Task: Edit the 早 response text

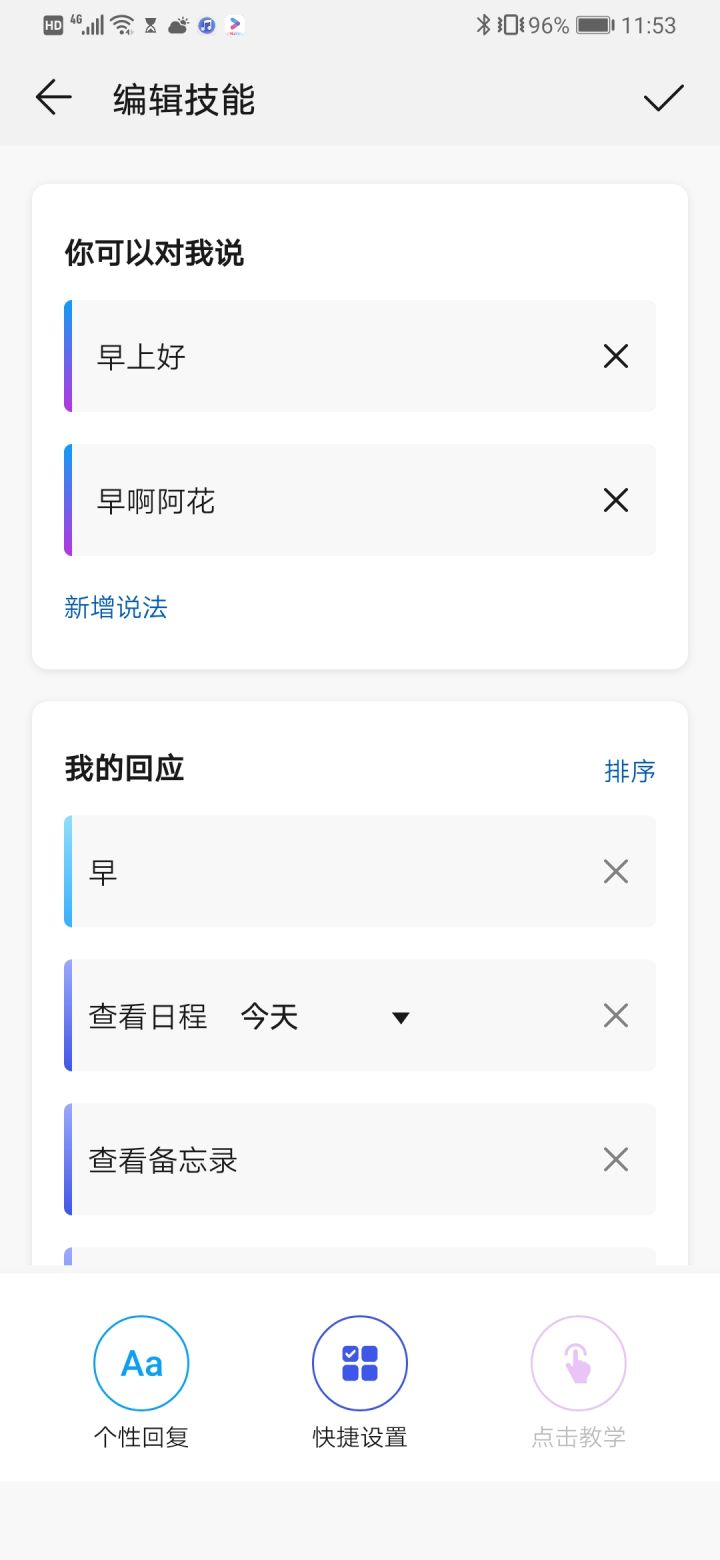Action: click(300, 872)
